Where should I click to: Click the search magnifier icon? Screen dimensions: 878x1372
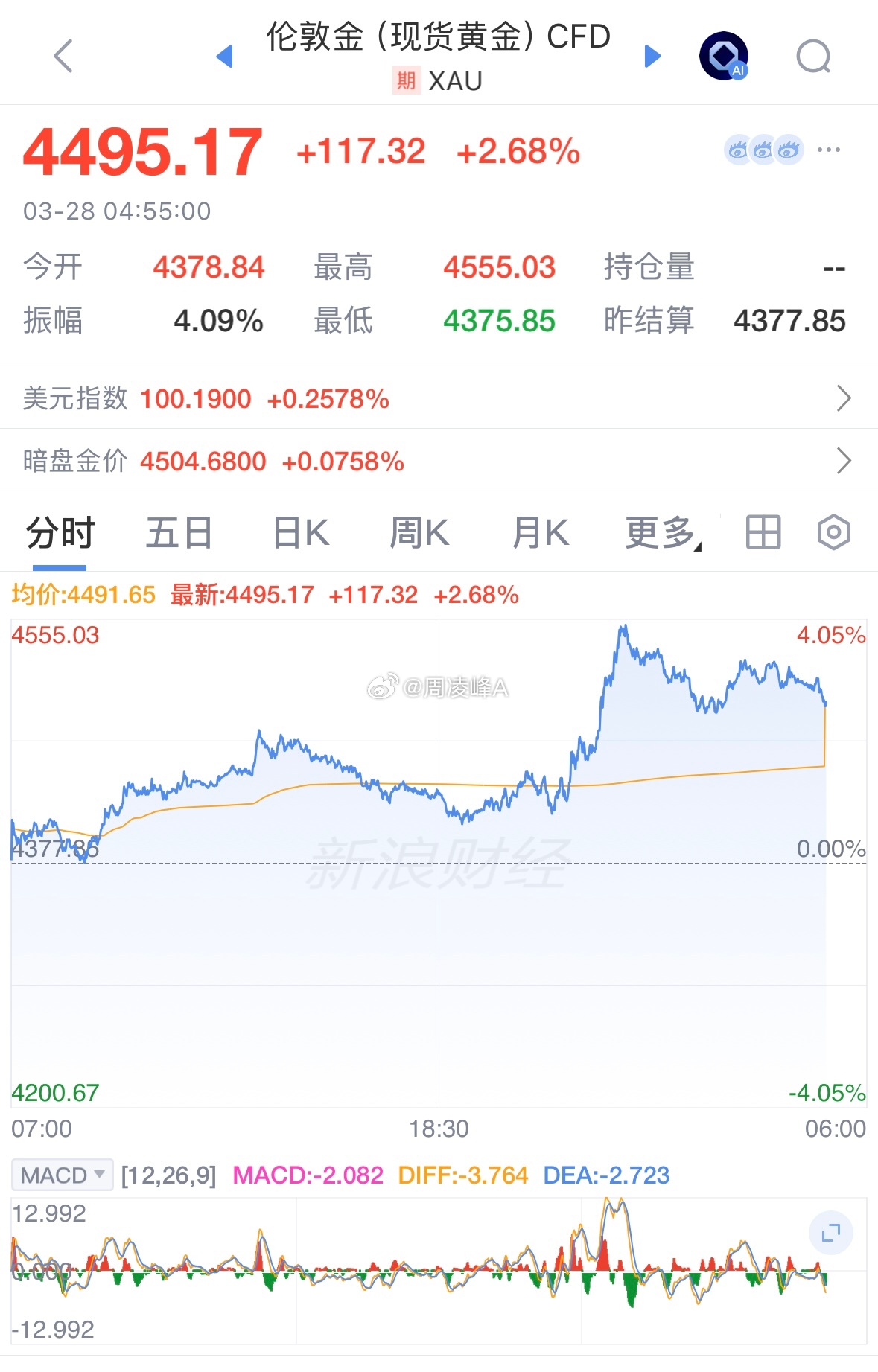click(813, 56)
